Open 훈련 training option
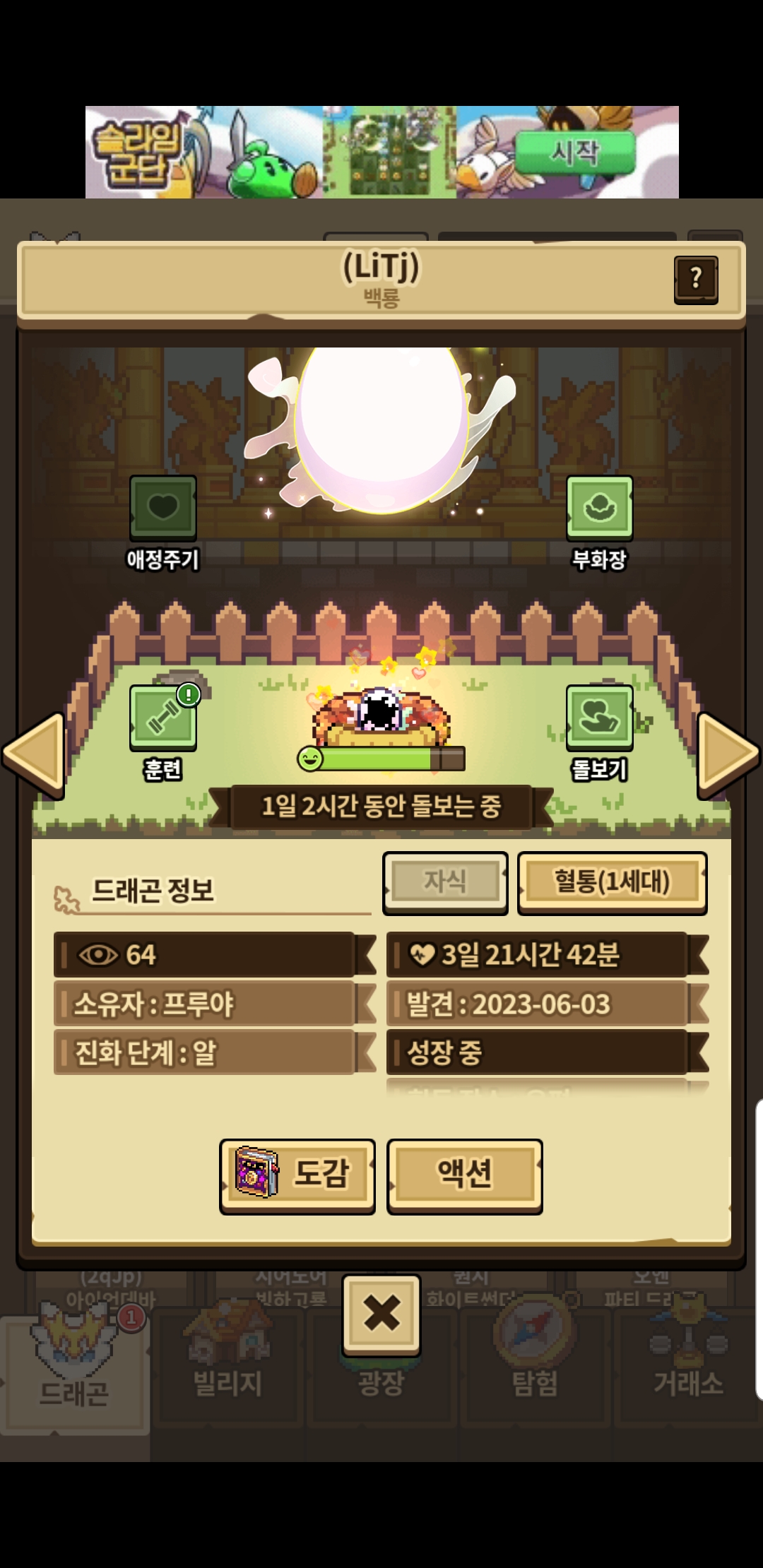 point(163,718)
